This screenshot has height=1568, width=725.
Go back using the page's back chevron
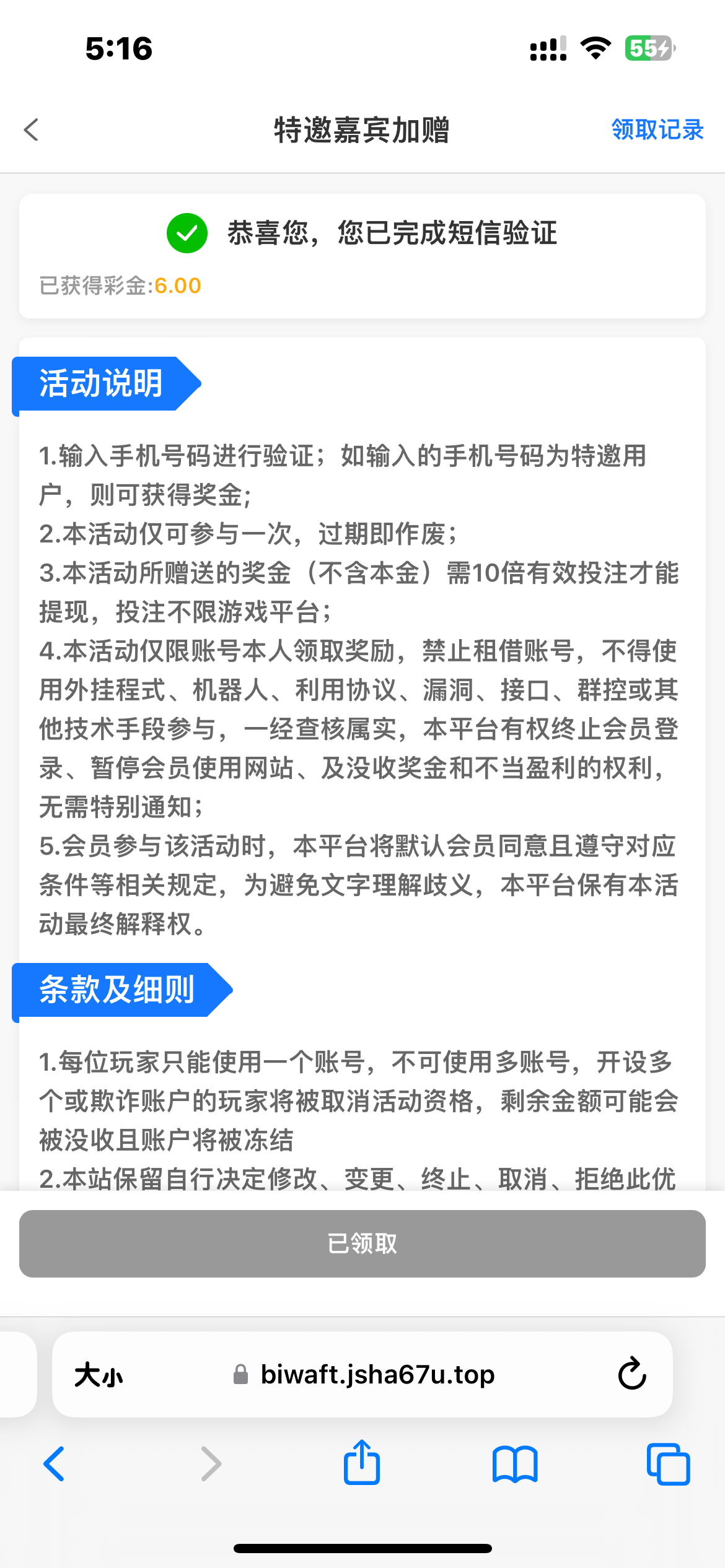click(30, 130)
